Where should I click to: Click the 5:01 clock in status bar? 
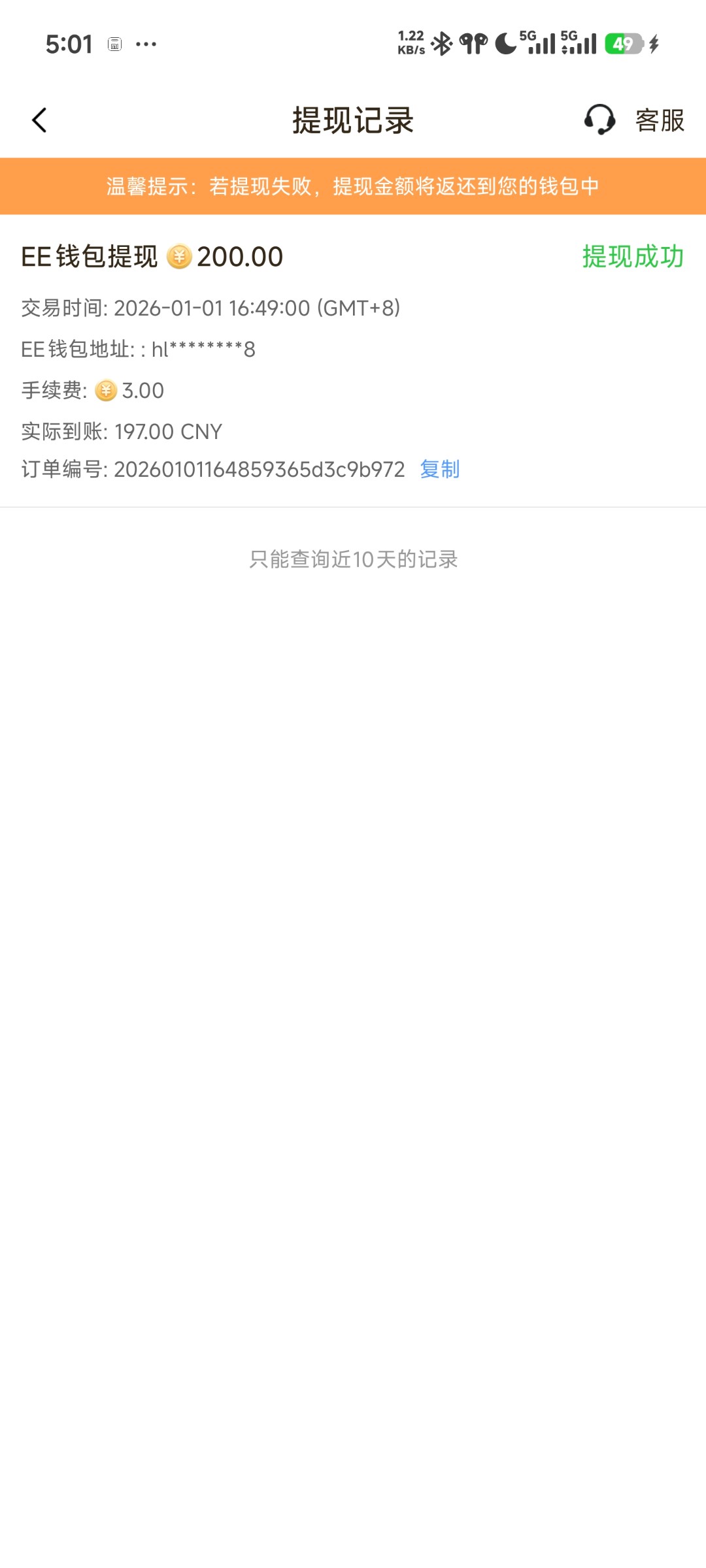[69, 43]
